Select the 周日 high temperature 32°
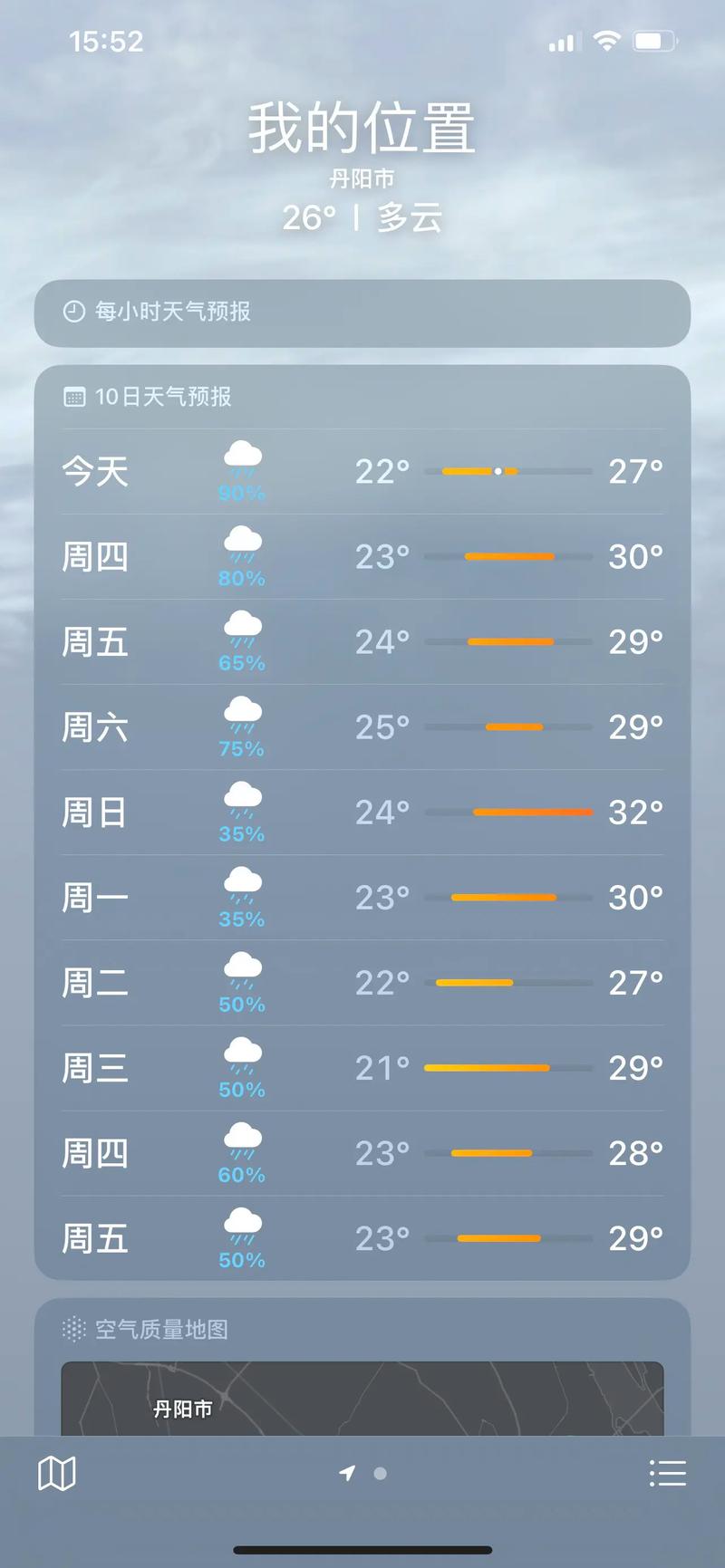The height and width of the screenshot is (1568, 725). coord(634,812)
